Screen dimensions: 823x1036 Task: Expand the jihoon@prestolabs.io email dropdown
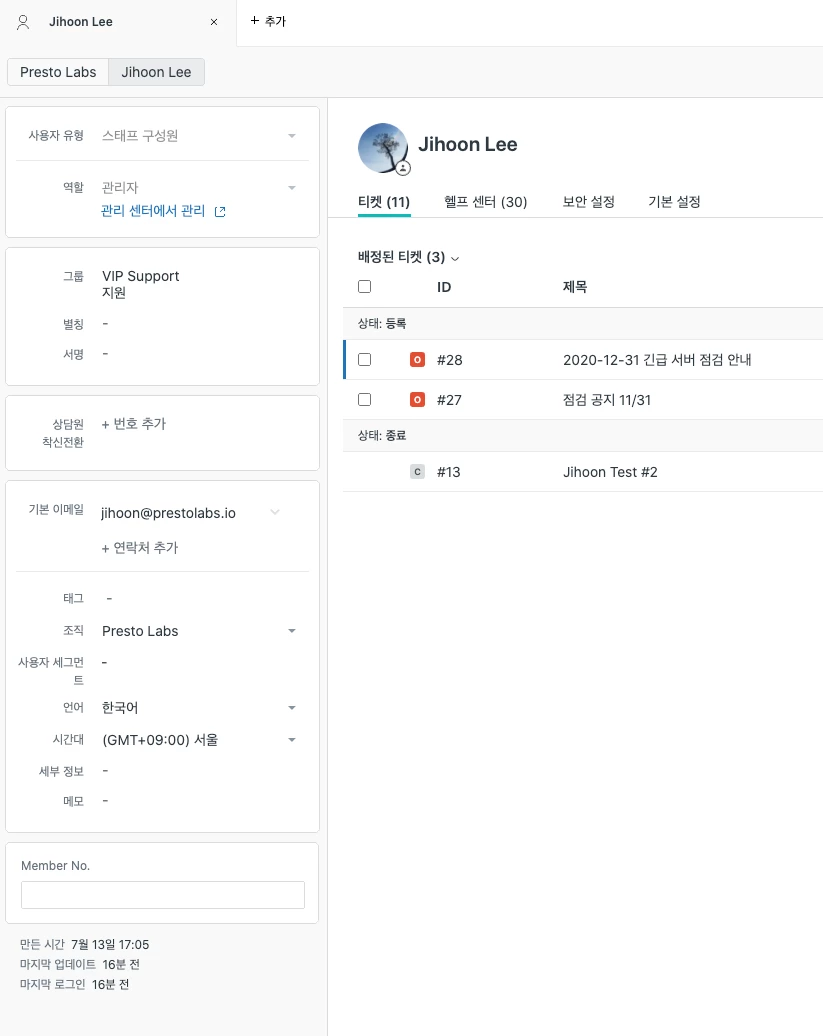click(275, 513)
